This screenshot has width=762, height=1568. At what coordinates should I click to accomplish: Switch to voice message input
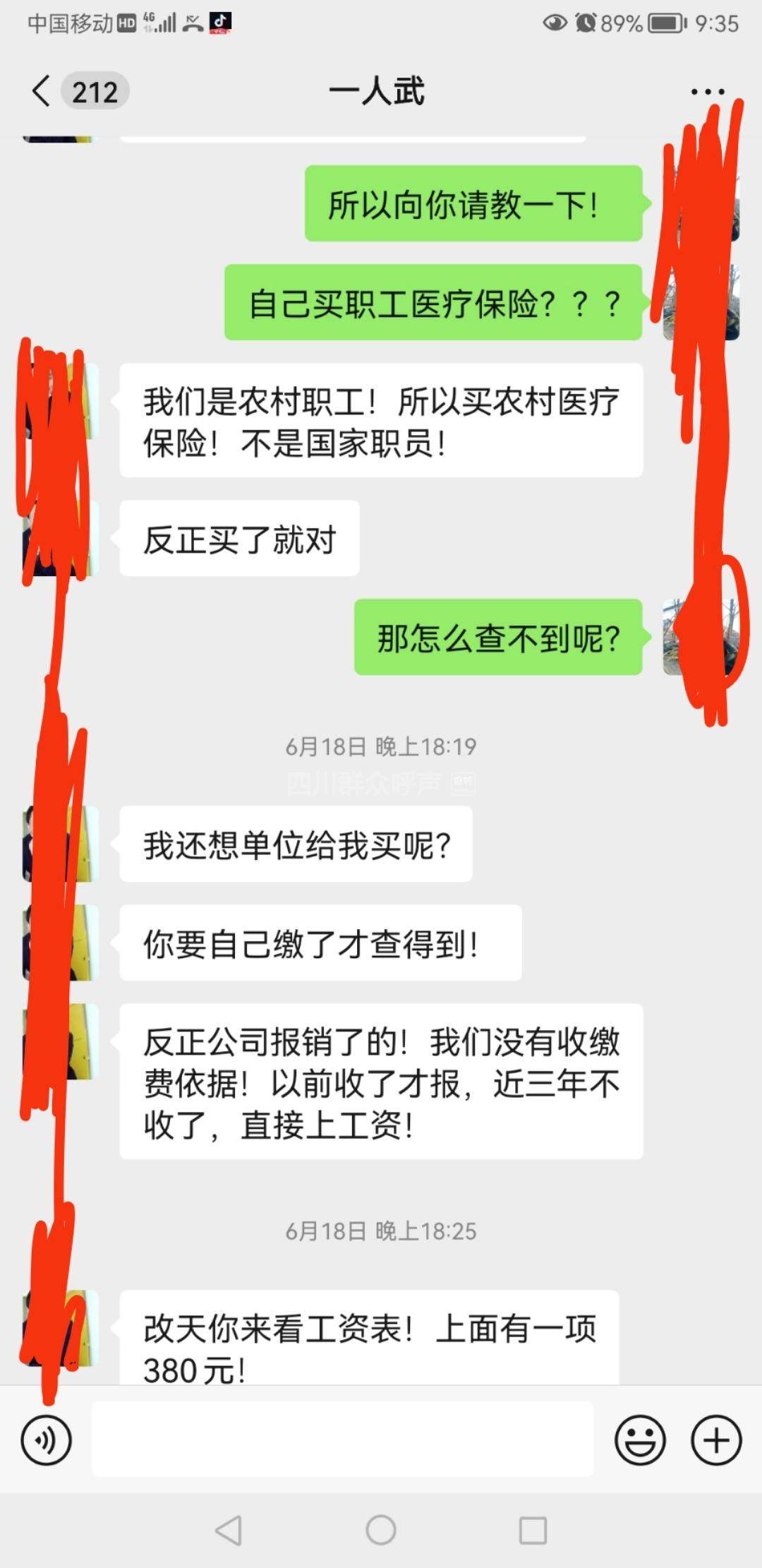coord(47,1440)
